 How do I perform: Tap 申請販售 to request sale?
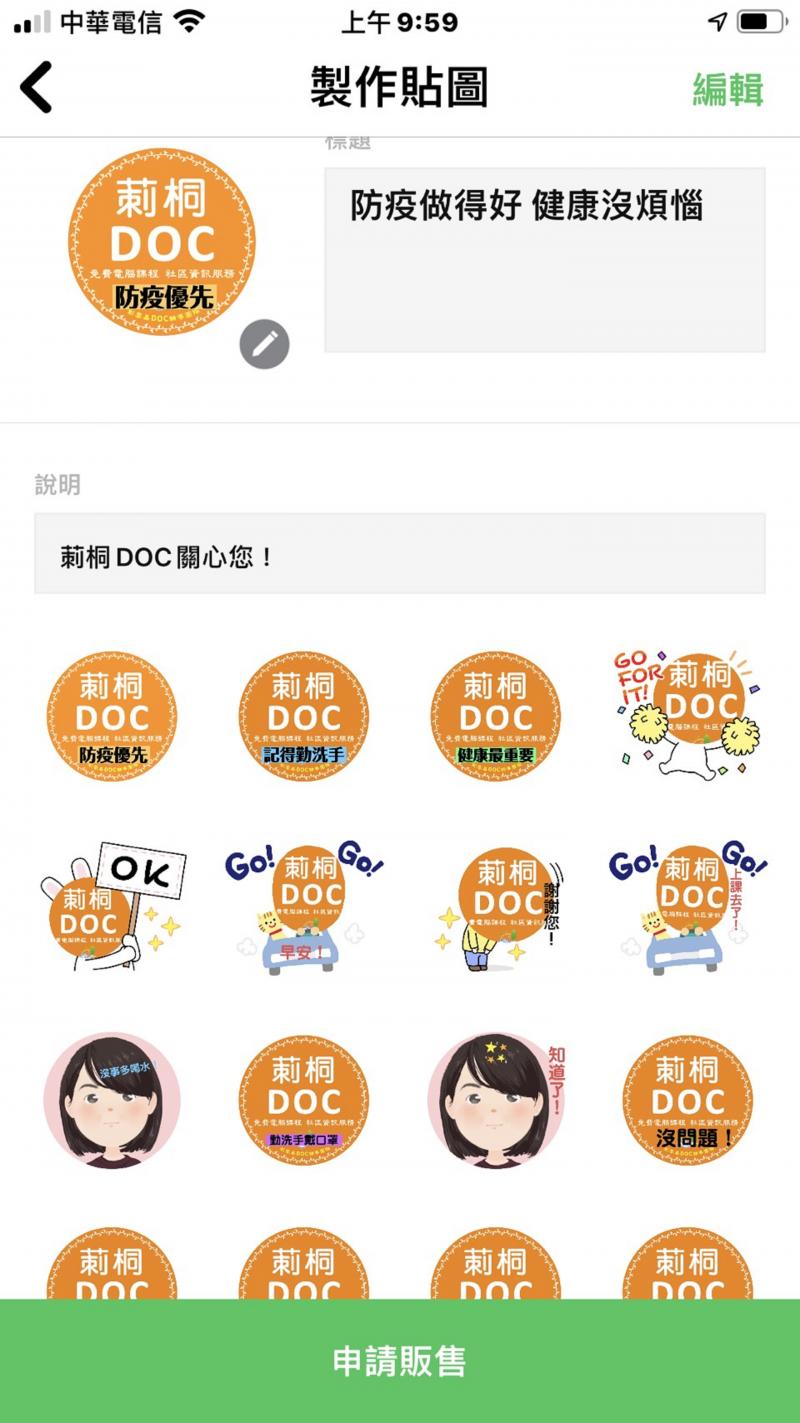(x=400, y=1361)
